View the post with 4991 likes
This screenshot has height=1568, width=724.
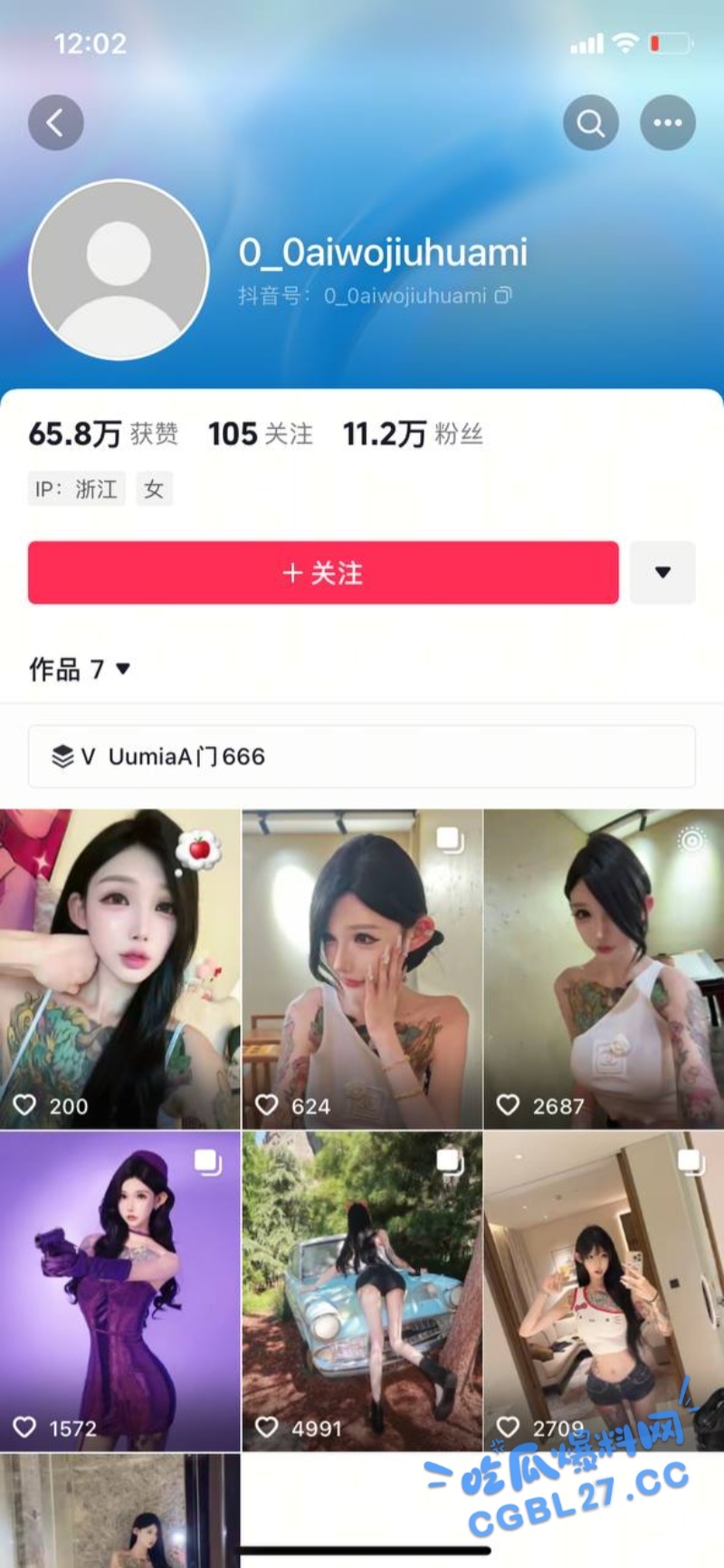(362, 1291)
